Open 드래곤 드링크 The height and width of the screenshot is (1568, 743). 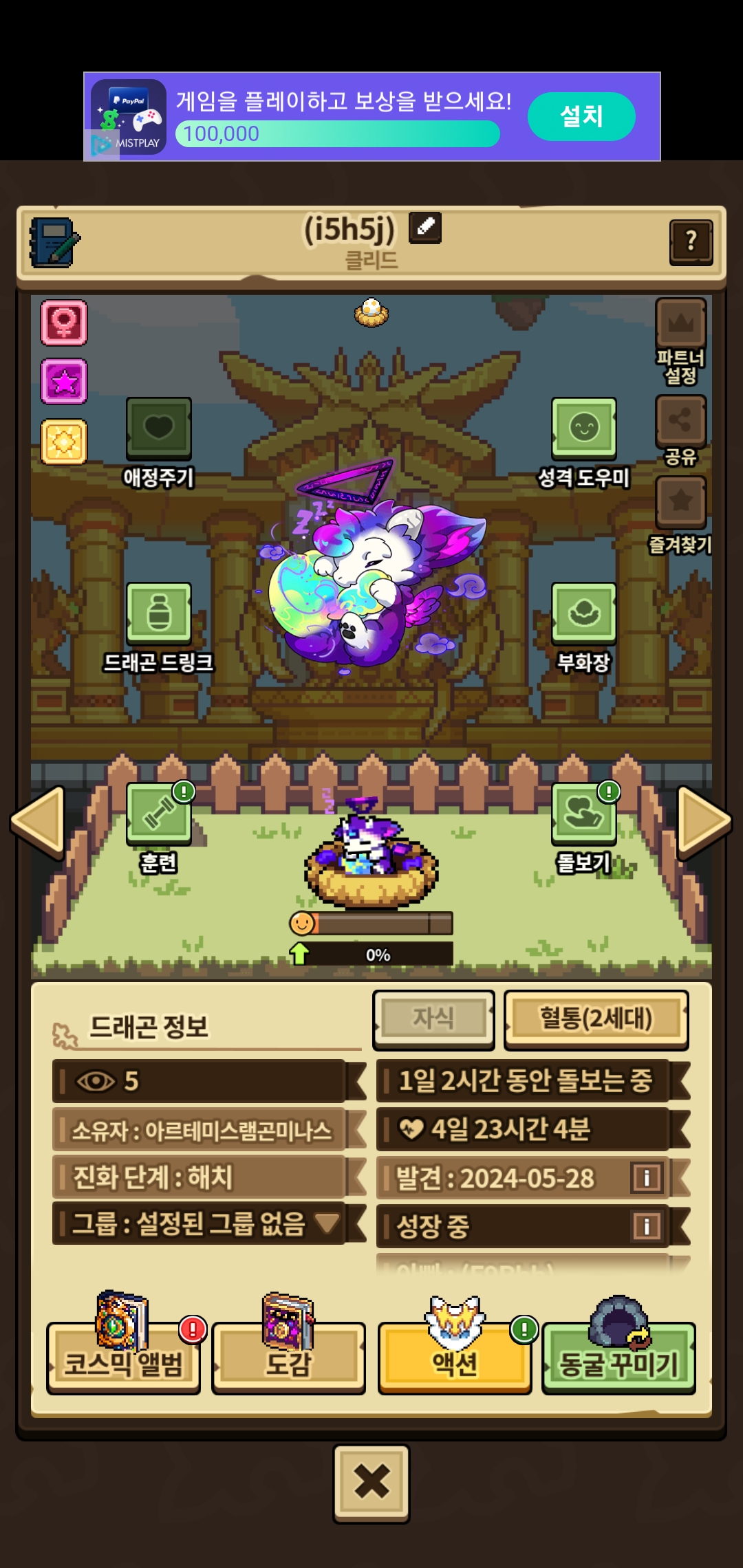coord(158,613)
